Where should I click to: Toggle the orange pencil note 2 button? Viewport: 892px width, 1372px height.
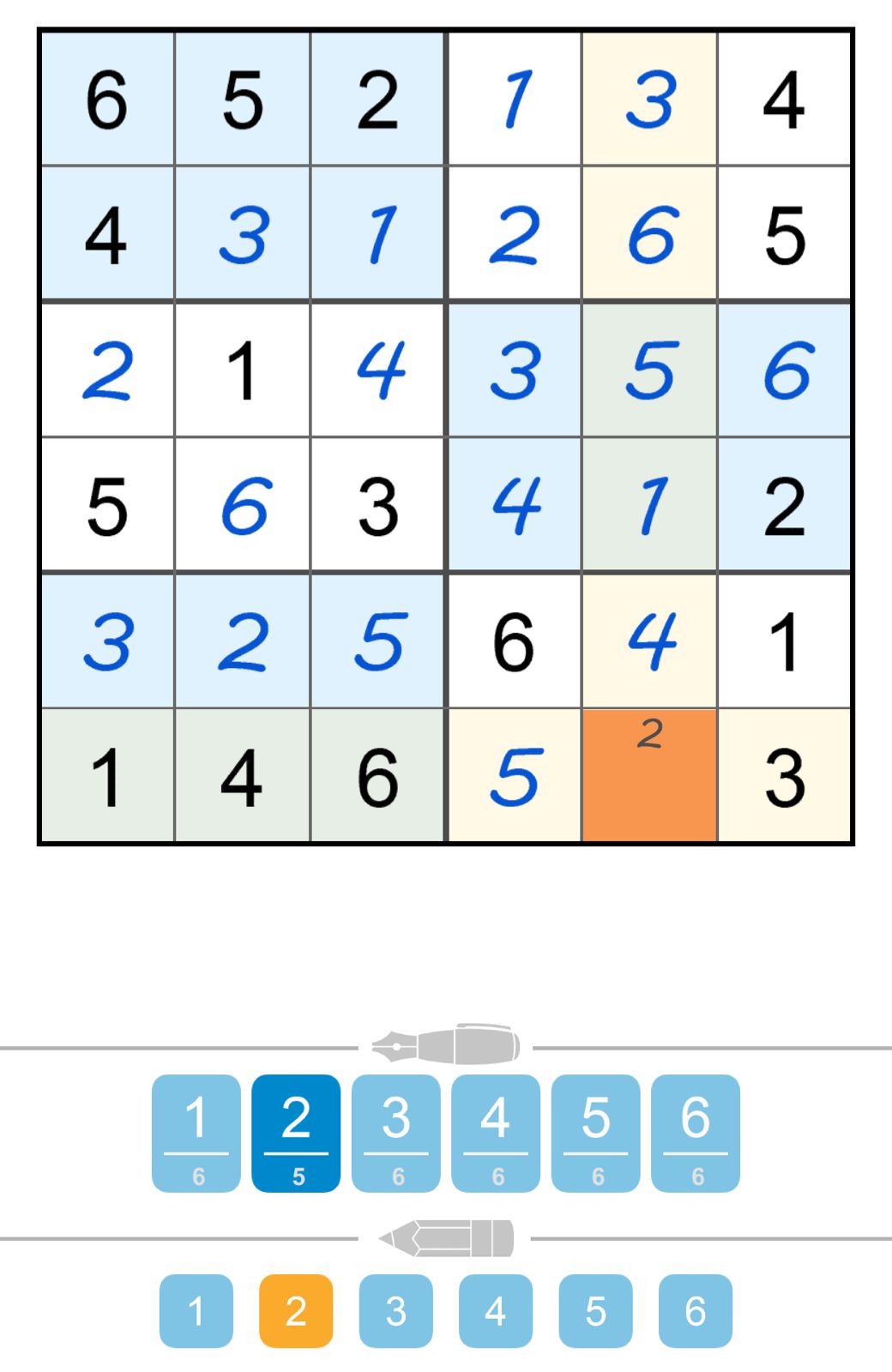click(x=296, y=1310)
